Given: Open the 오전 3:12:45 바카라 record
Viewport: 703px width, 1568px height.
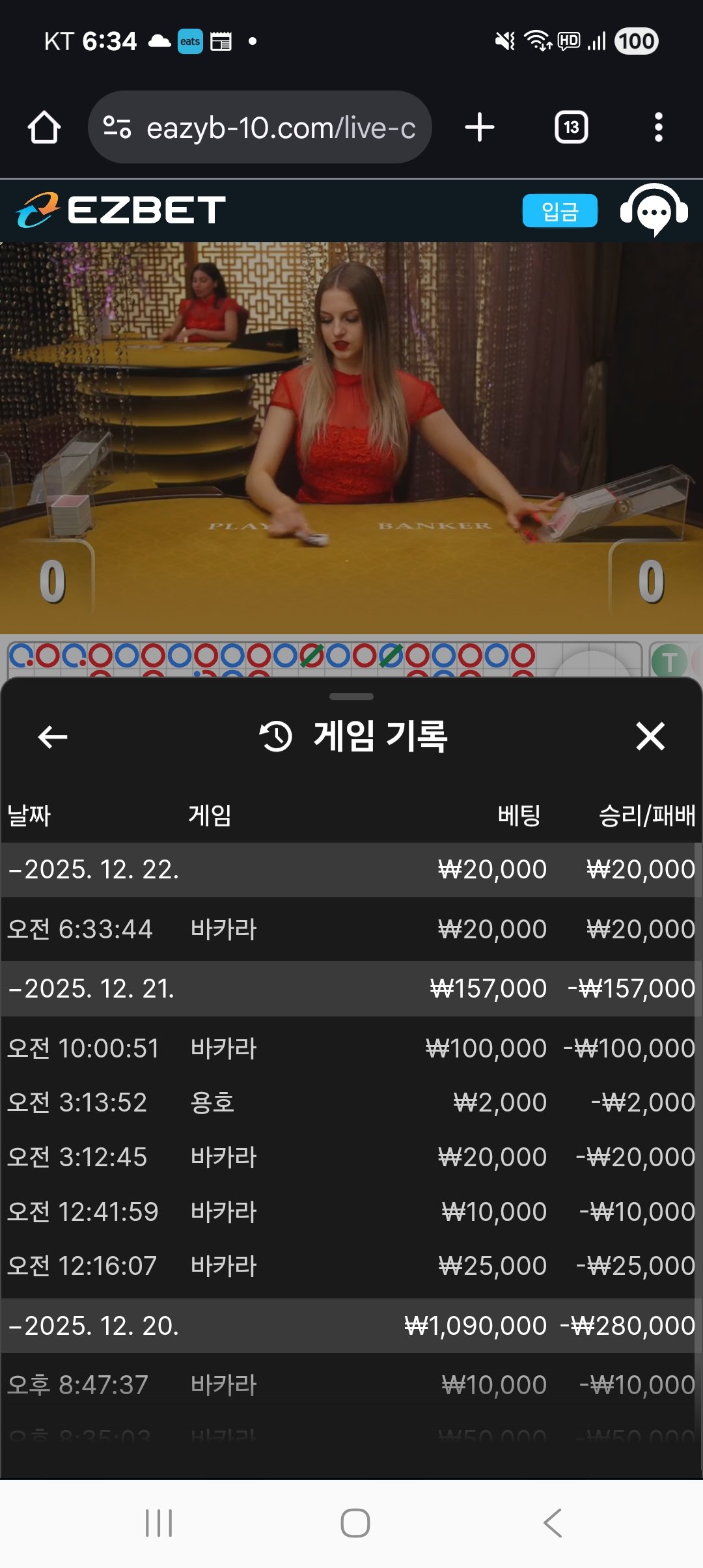Looking at the screenshot, I should [351, 1157].
